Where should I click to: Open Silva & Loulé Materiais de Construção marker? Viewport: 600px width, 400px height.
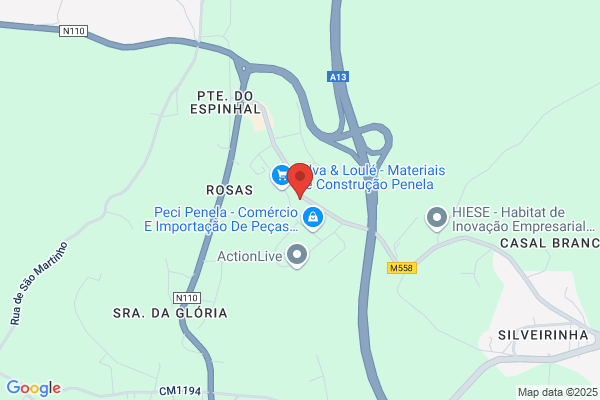pyautogui.click(x=282, y=175)
